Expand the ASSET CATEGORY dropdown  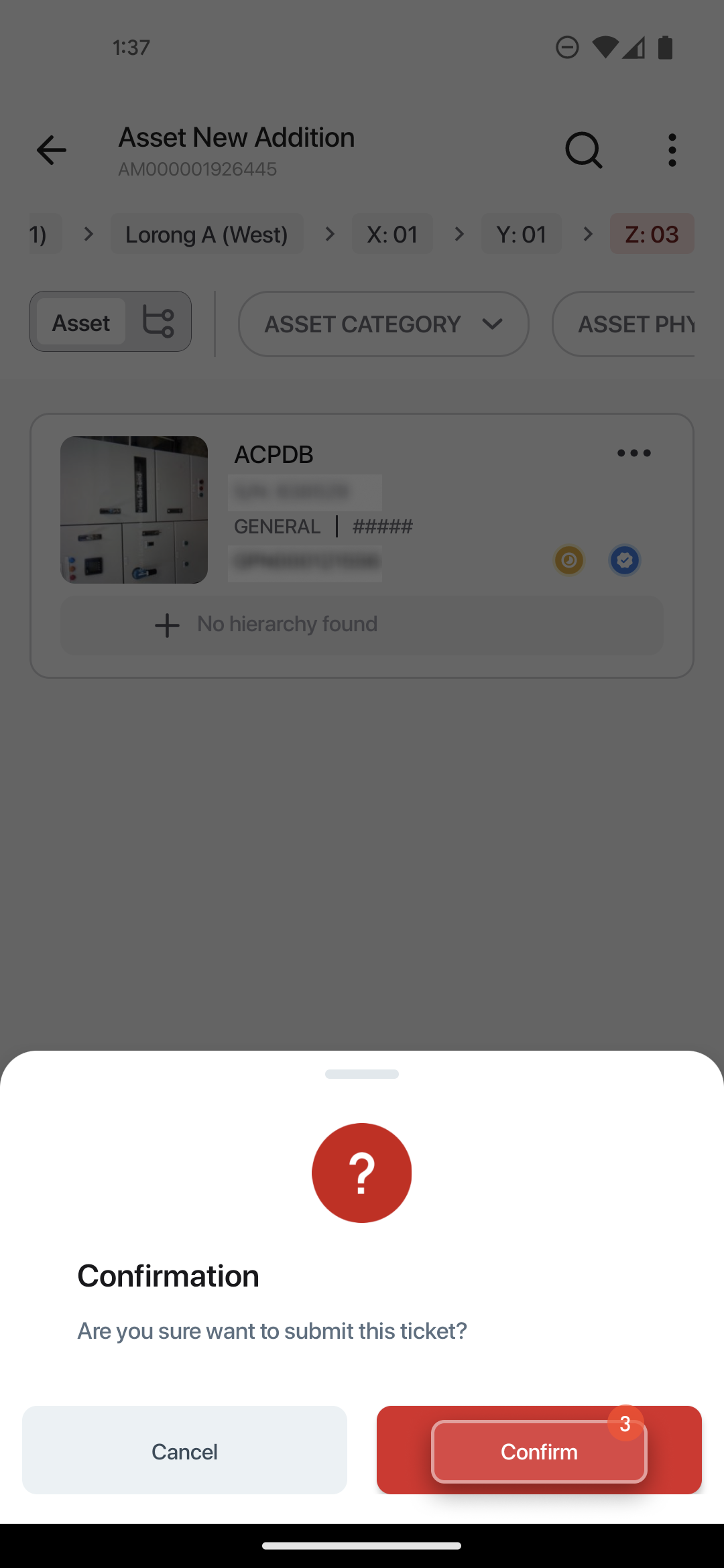tap(383, 324)
